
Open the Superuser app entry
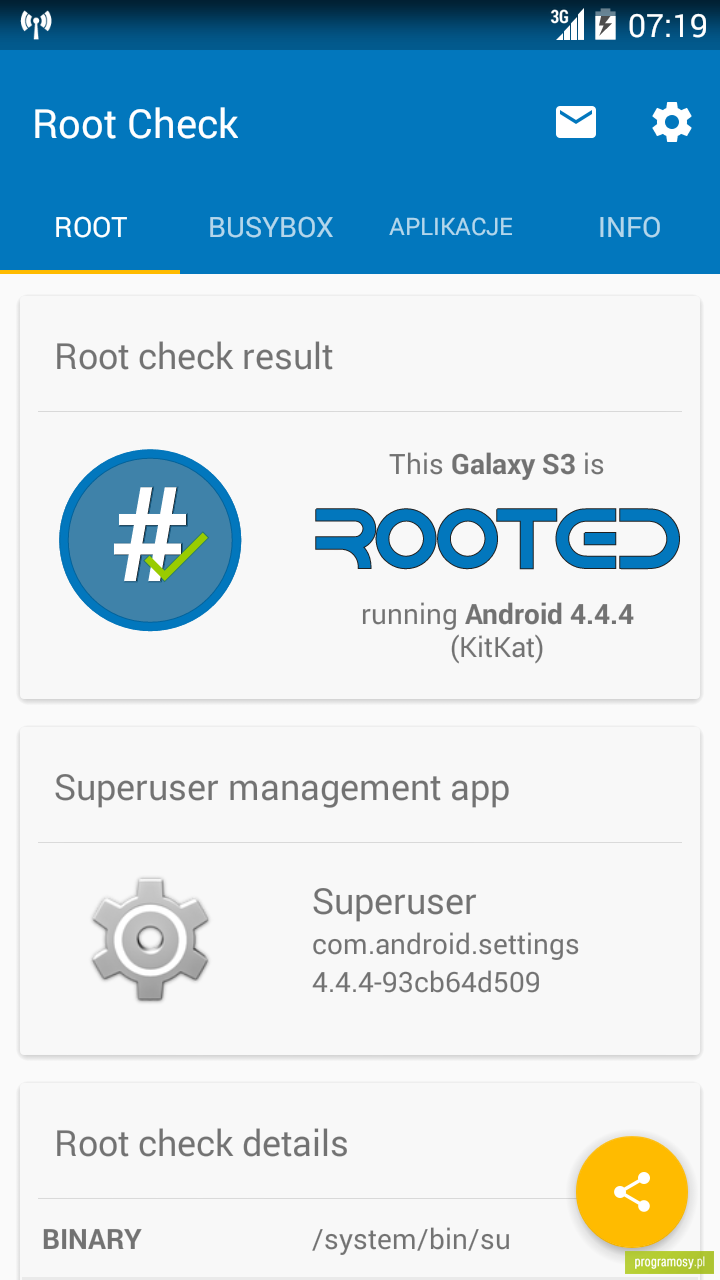360,941
